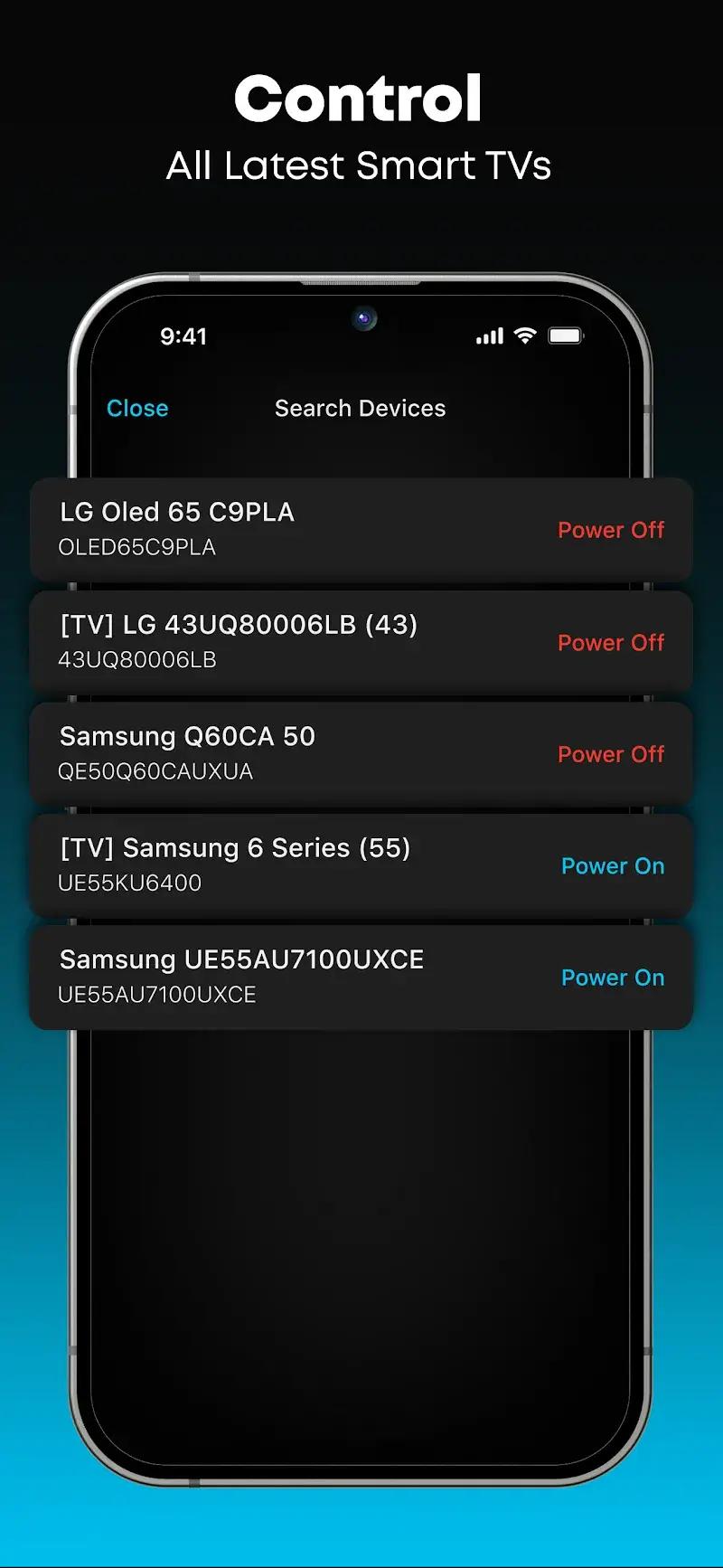Power on the Samsung 6 Series TV
723x1568 pixels.
[613, 865]
